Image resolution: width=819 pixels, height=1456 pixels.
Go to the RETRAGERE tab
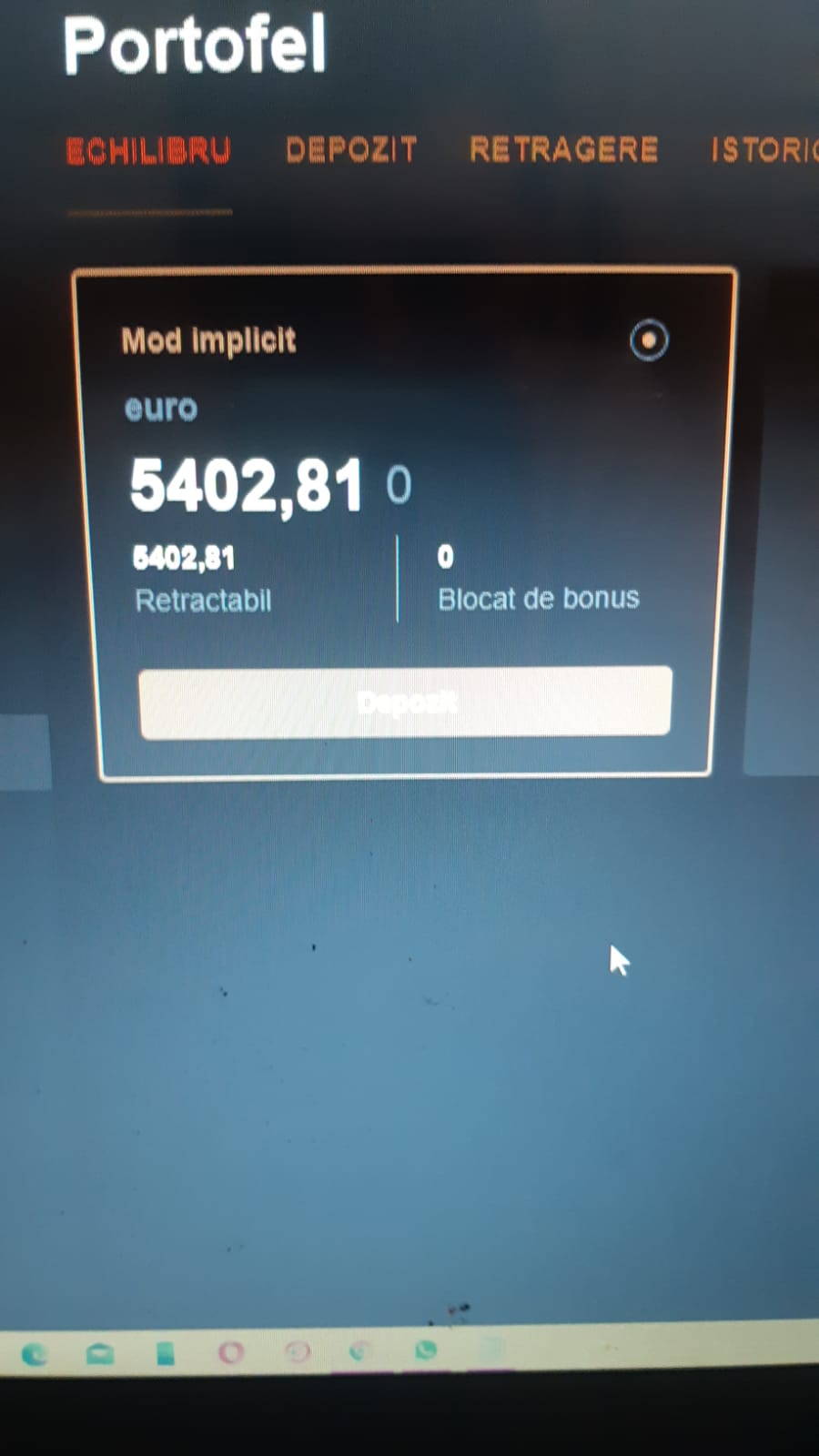(563, 150)
